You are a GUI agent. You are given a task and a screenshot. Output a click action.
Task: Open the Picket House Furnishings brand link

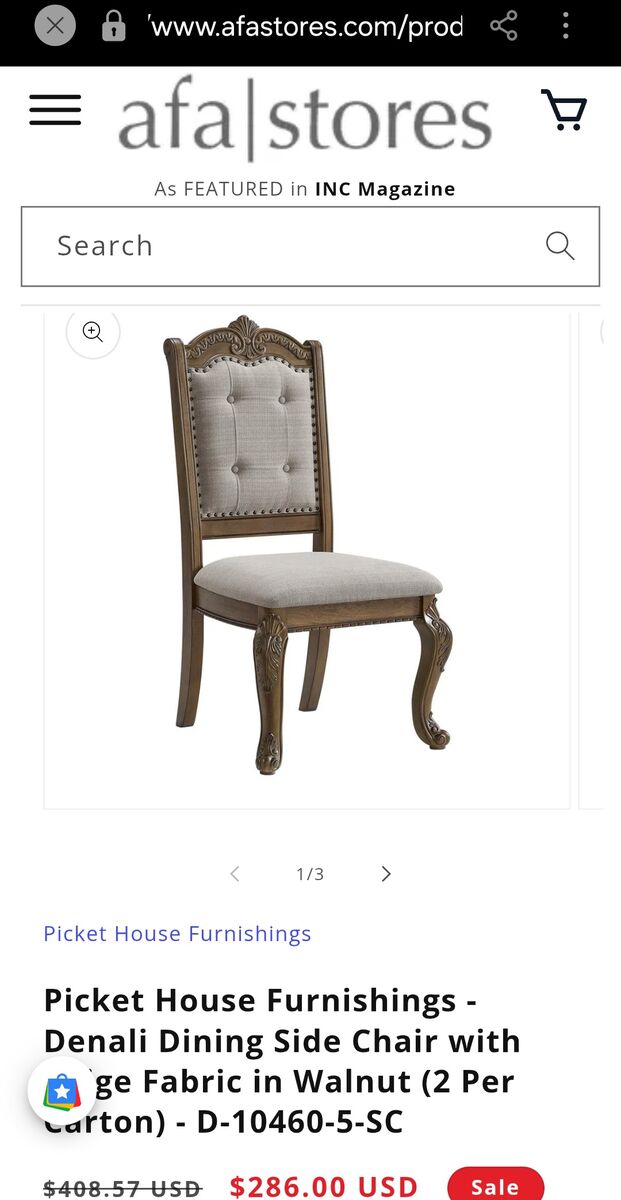(x=177, y=934)
